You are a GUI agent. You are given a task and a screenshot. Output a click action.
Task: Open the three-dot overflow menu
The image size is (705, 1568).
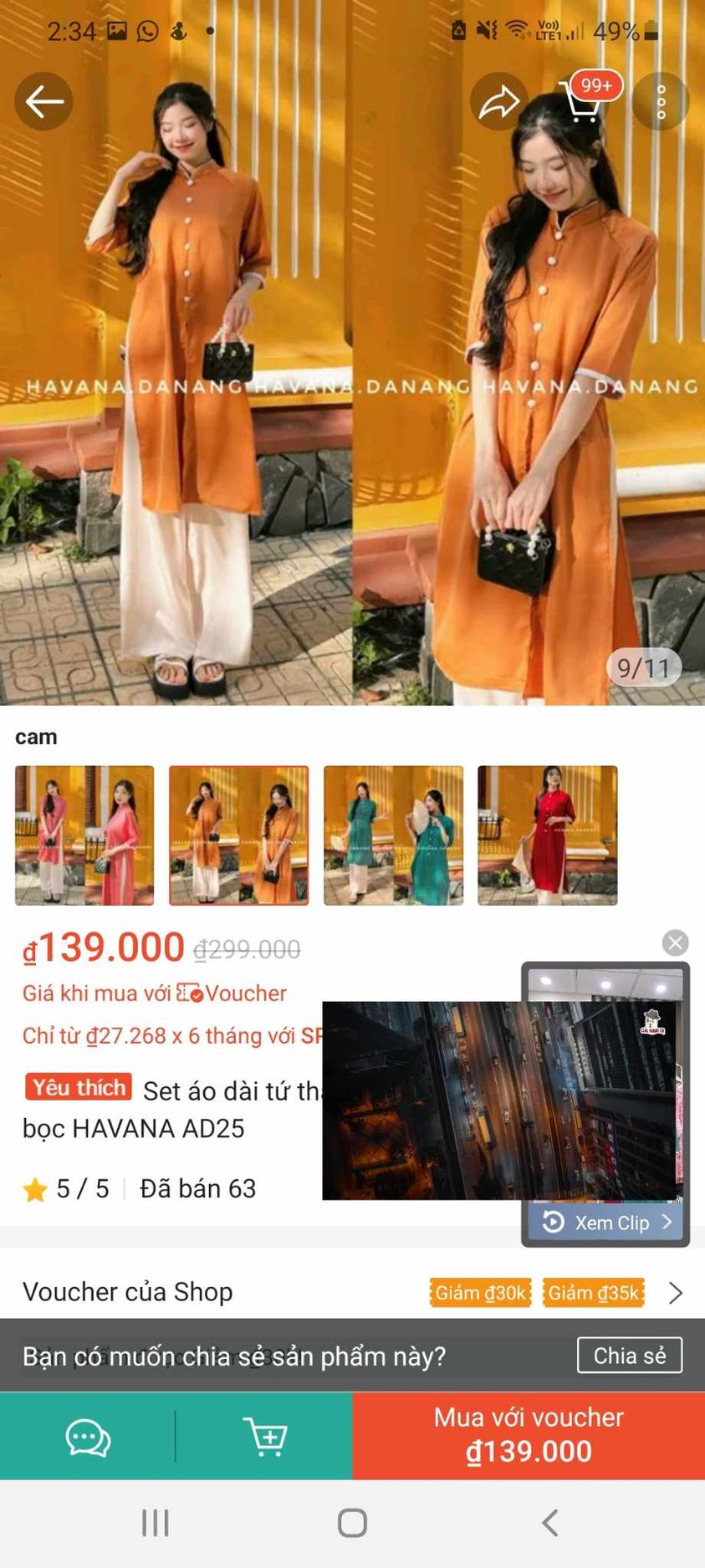pos(661,102)
